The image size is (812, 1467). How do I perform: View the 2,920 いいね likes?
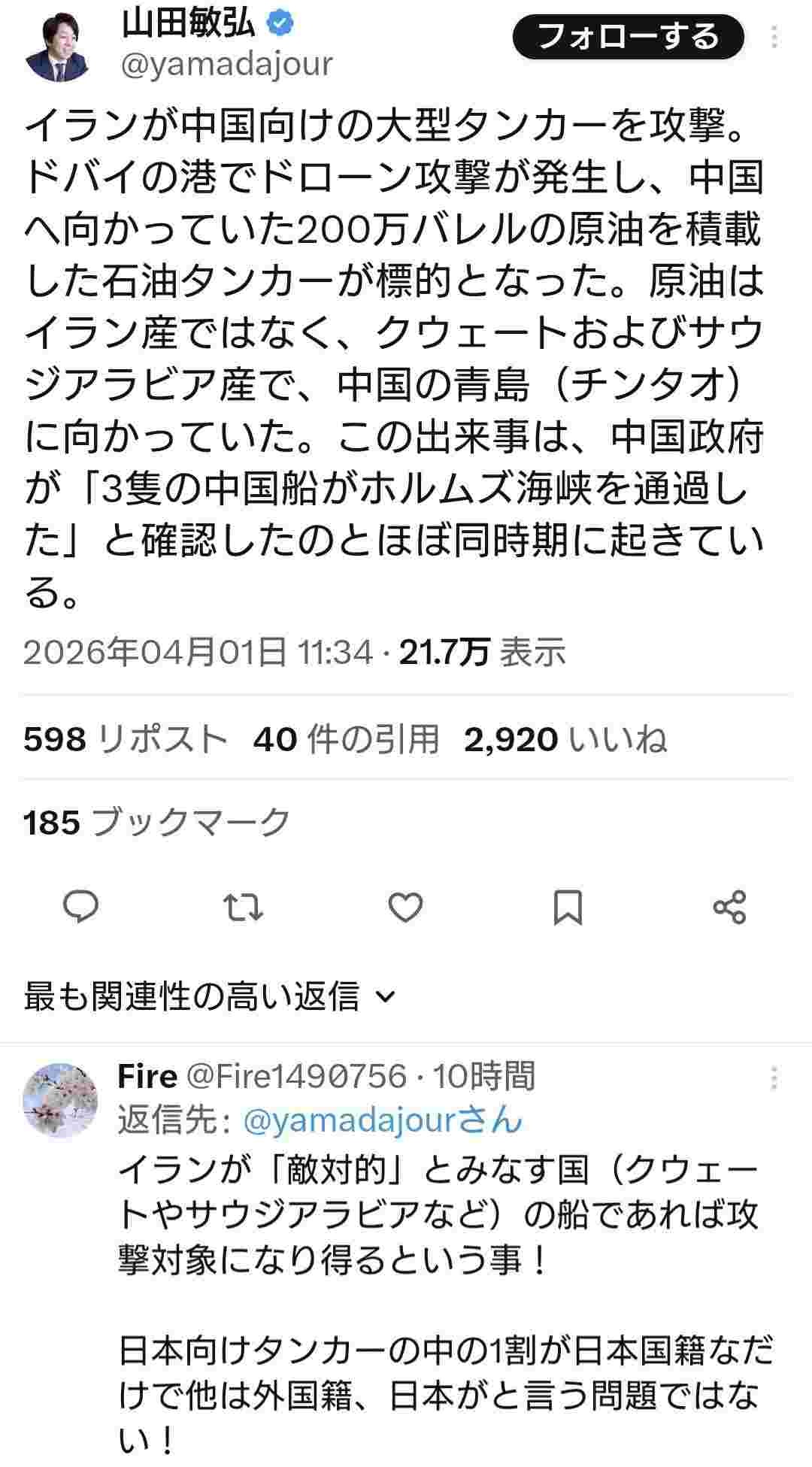point(565,739)
